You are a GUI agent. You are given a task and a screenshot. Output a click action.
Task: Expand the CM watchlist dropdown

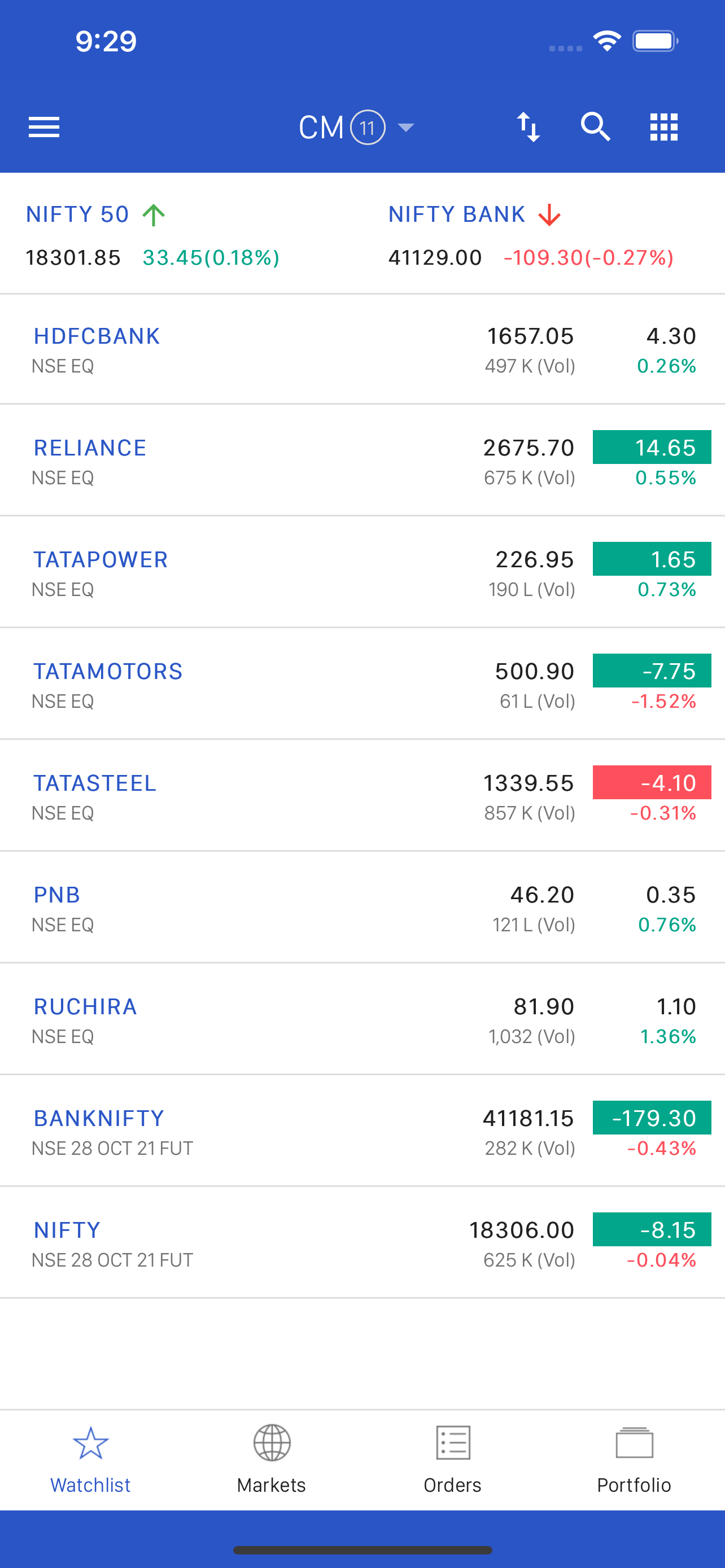tap(356, 127)
